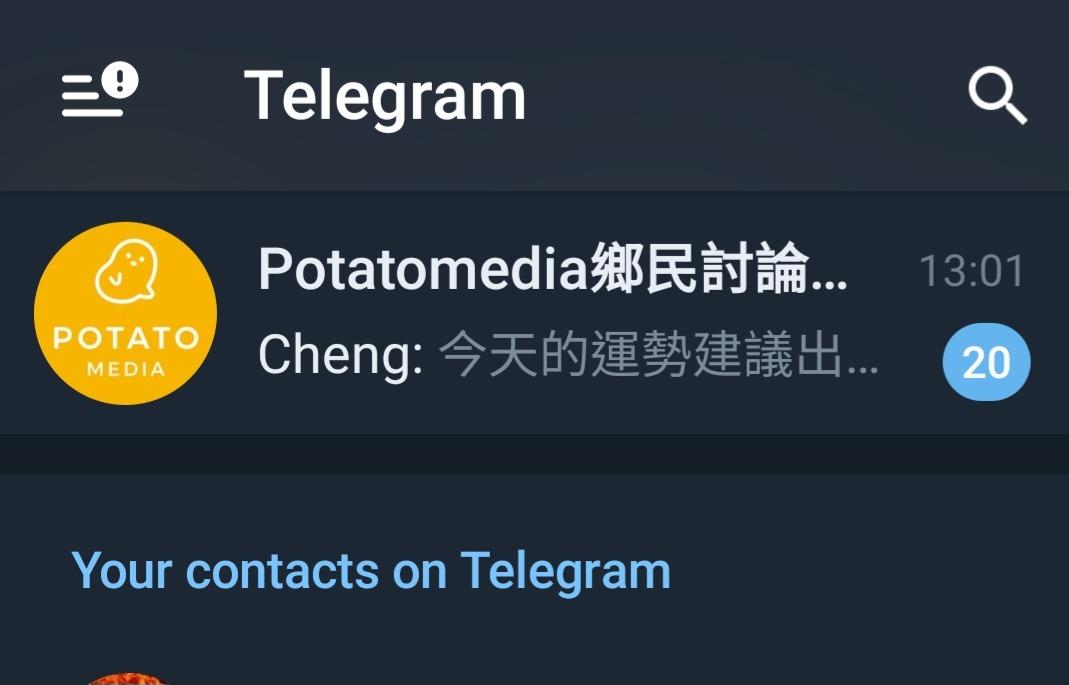Image resolution: width=1069 pixels, height=685 pixels.
Task: Open the navigation drawer menu
Action: click(98, 94)
